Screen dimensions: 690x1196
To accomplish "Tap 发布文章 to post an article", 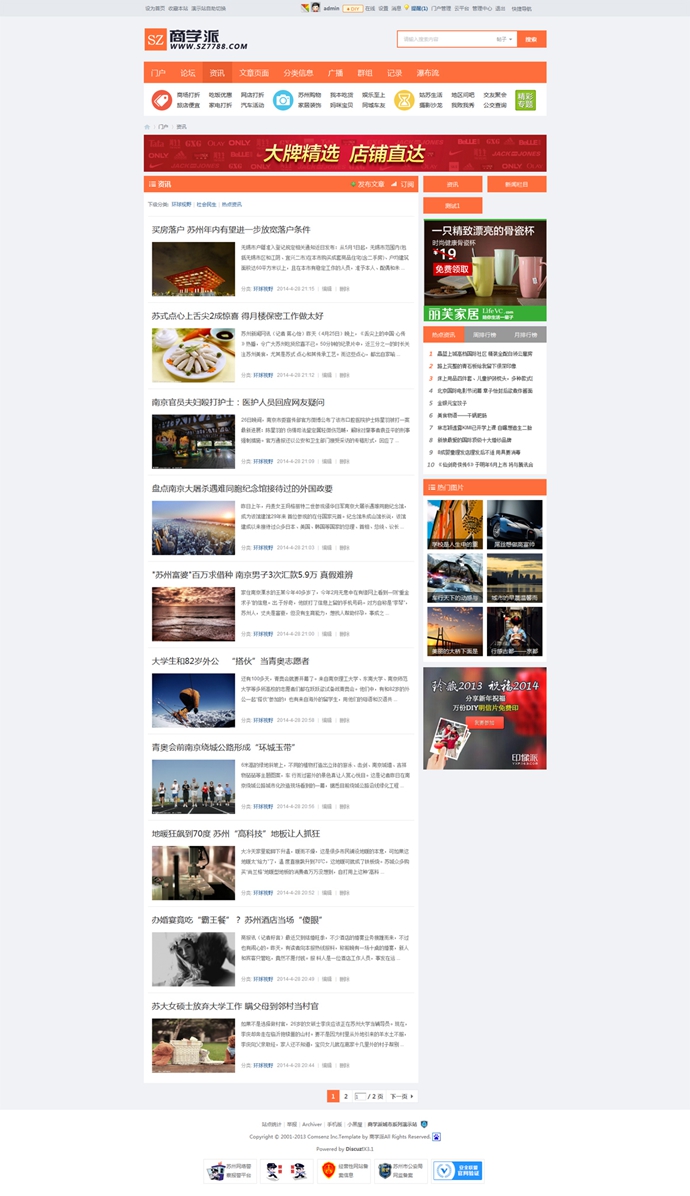I will (369, 184).
